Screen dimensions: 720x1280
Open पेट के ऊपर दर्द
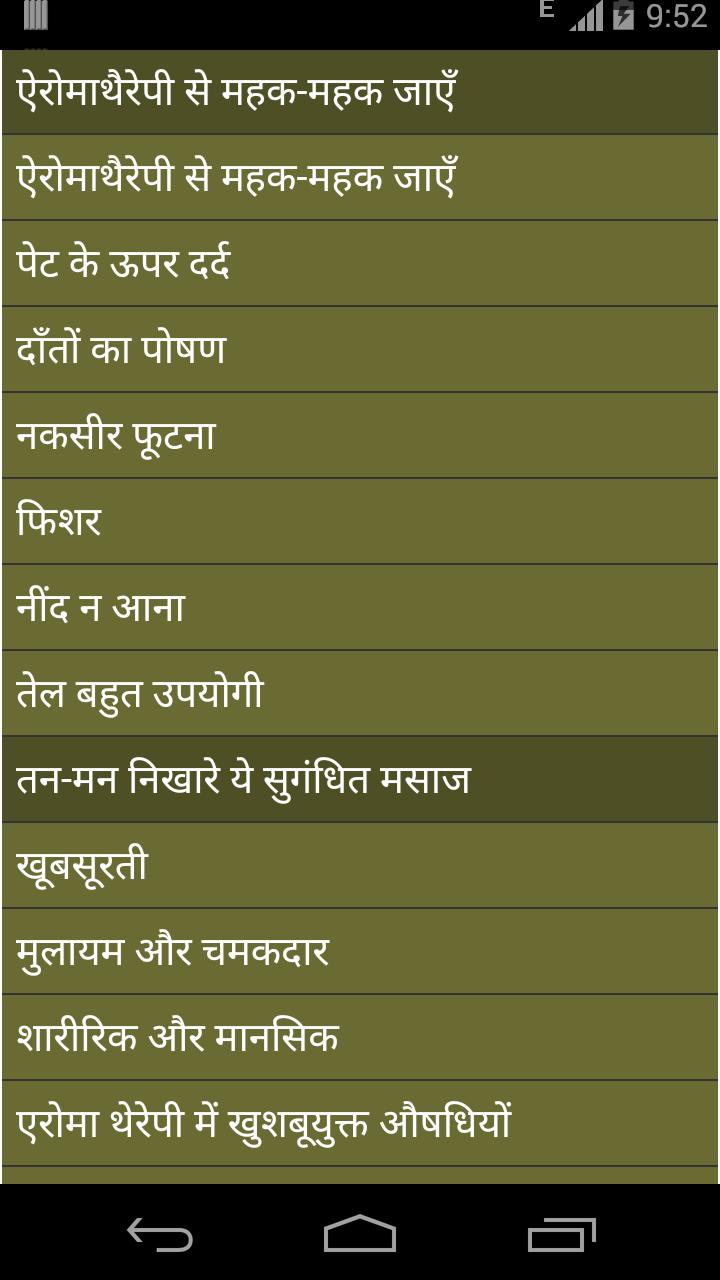click(x=360, y=264)
